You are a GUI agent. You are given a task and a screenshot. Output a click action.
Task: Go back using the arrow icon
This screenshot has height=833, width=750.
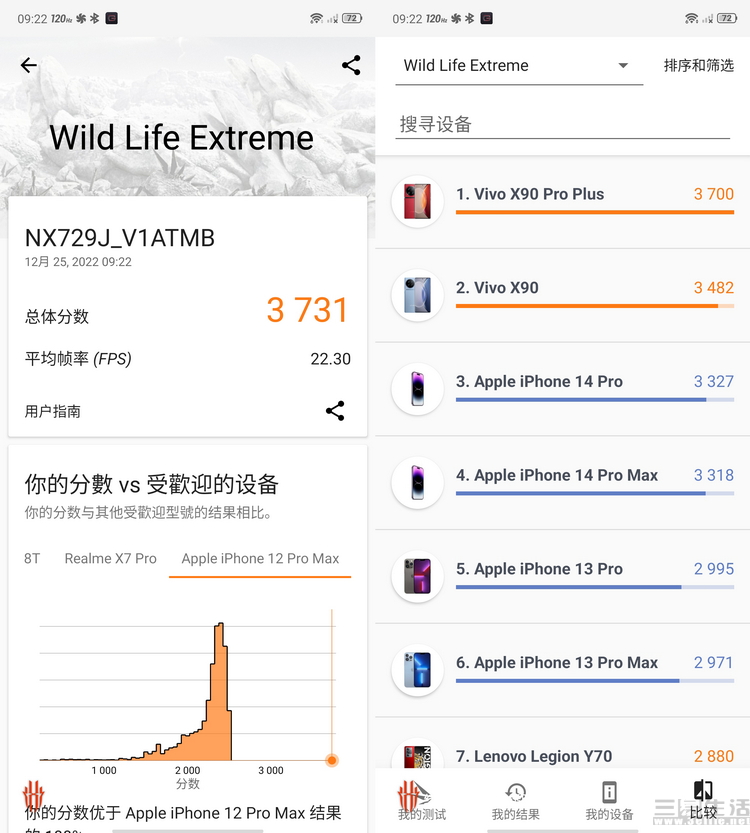click(x=29, y=65)
